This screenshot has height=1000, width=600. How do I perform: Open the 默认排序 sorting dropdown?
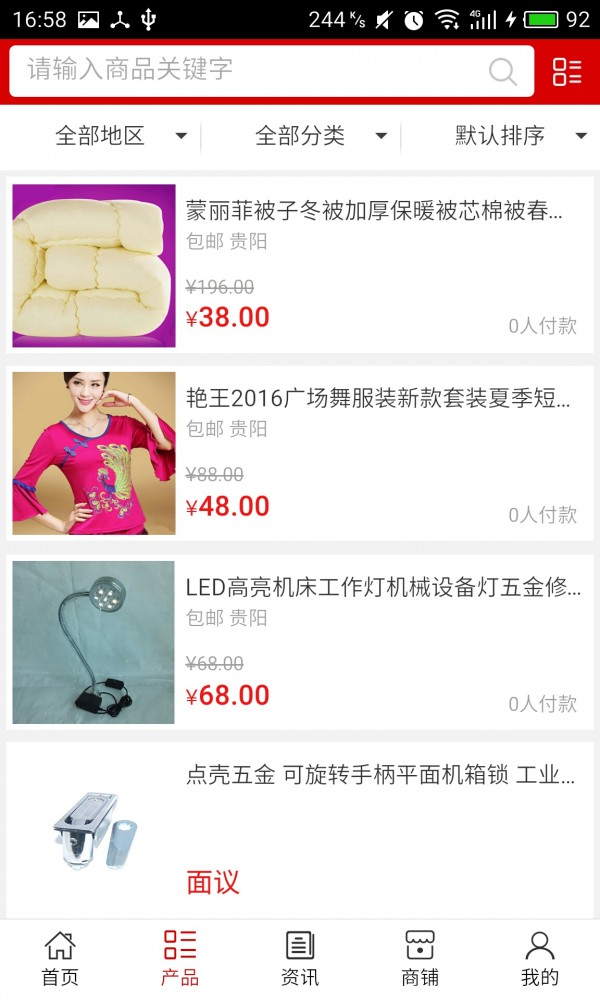click(520, 136)
